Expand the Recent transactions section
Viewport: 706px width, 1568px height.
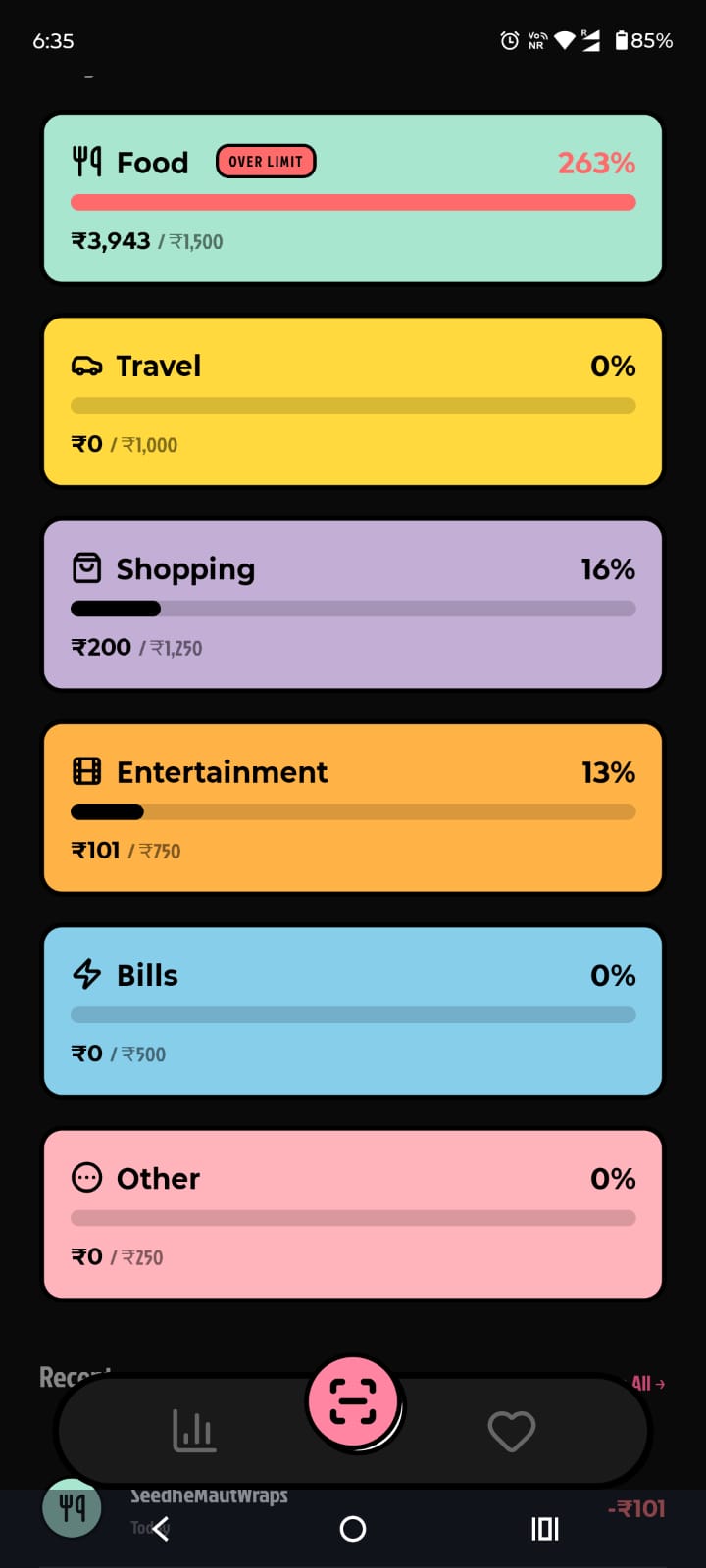(x=76, y=1377)
